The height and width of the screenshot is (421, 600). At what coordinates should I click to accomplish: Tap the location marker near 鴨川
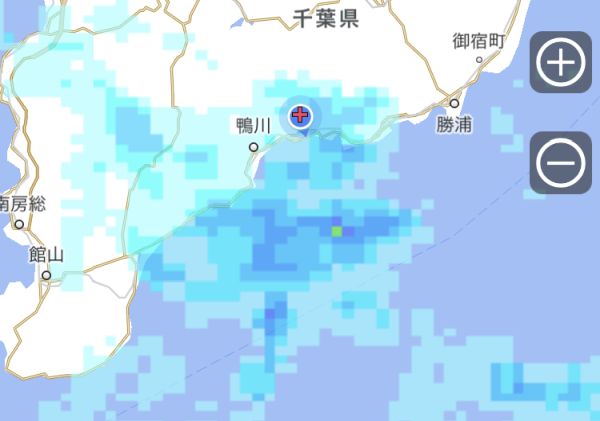point(300,117)
